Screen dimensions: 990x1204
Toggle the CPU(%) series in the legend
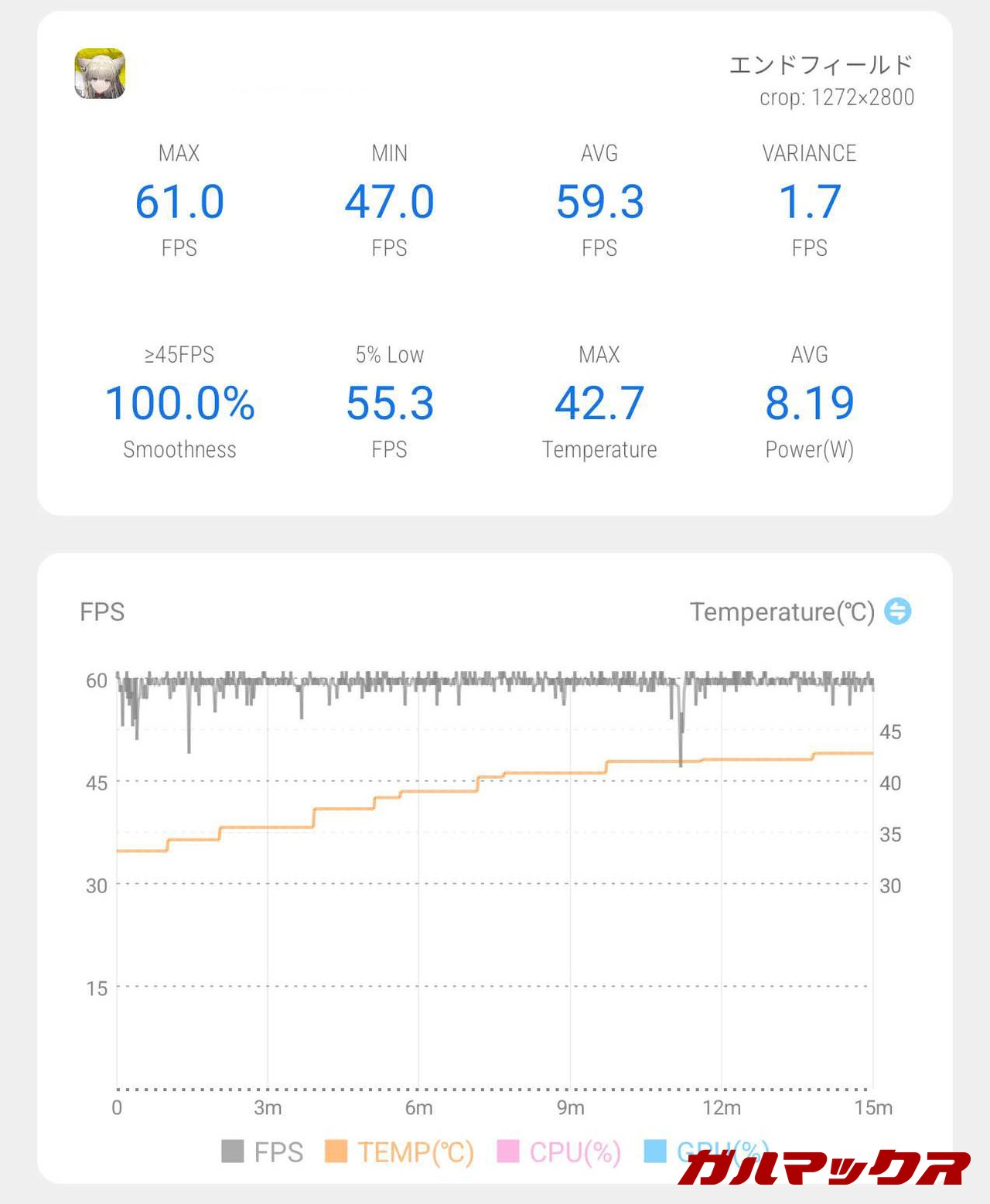click(x=559, y=1151)
